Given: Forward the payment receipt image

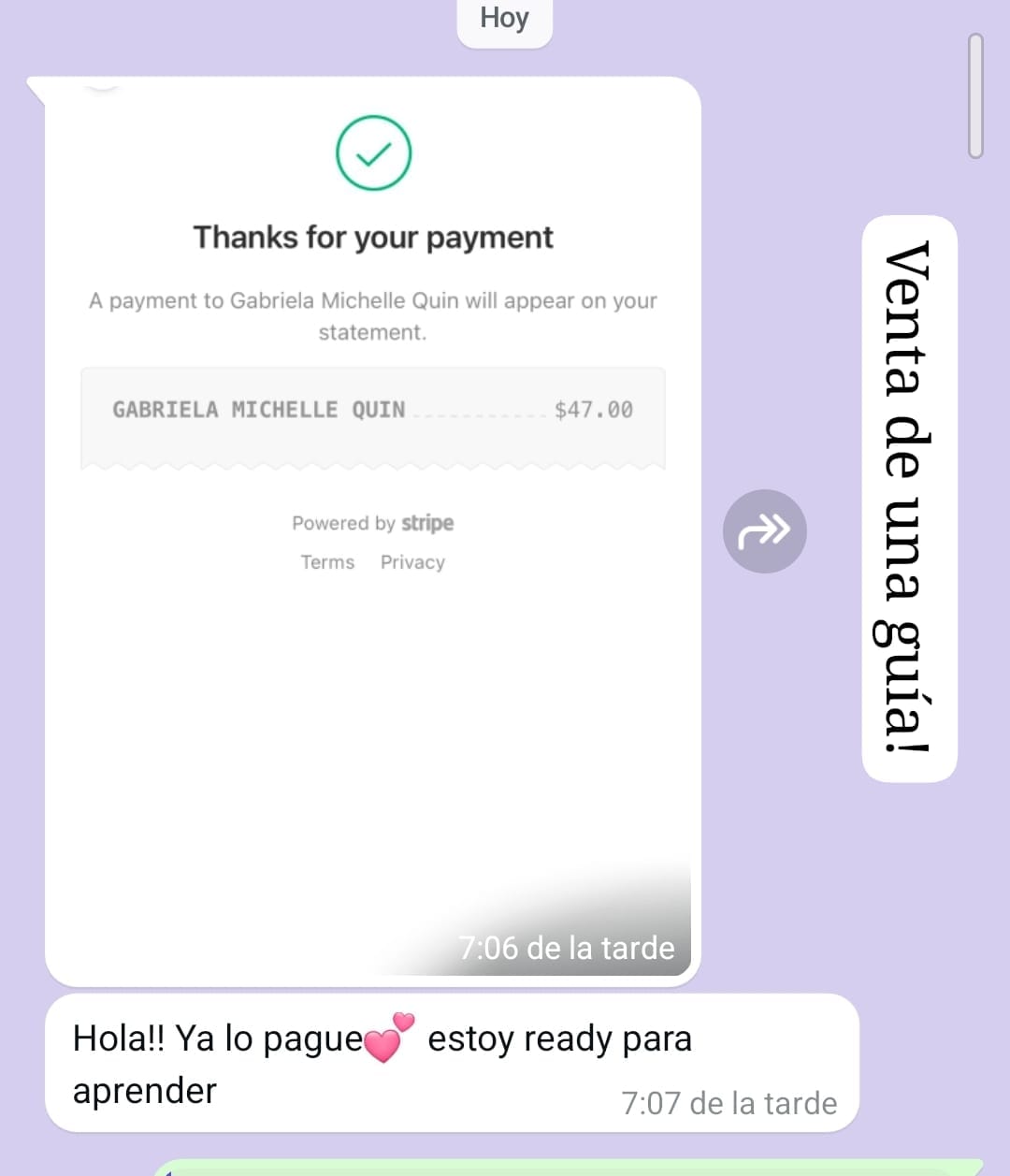Looking at the screenshot, I should (x=764, y=531).
